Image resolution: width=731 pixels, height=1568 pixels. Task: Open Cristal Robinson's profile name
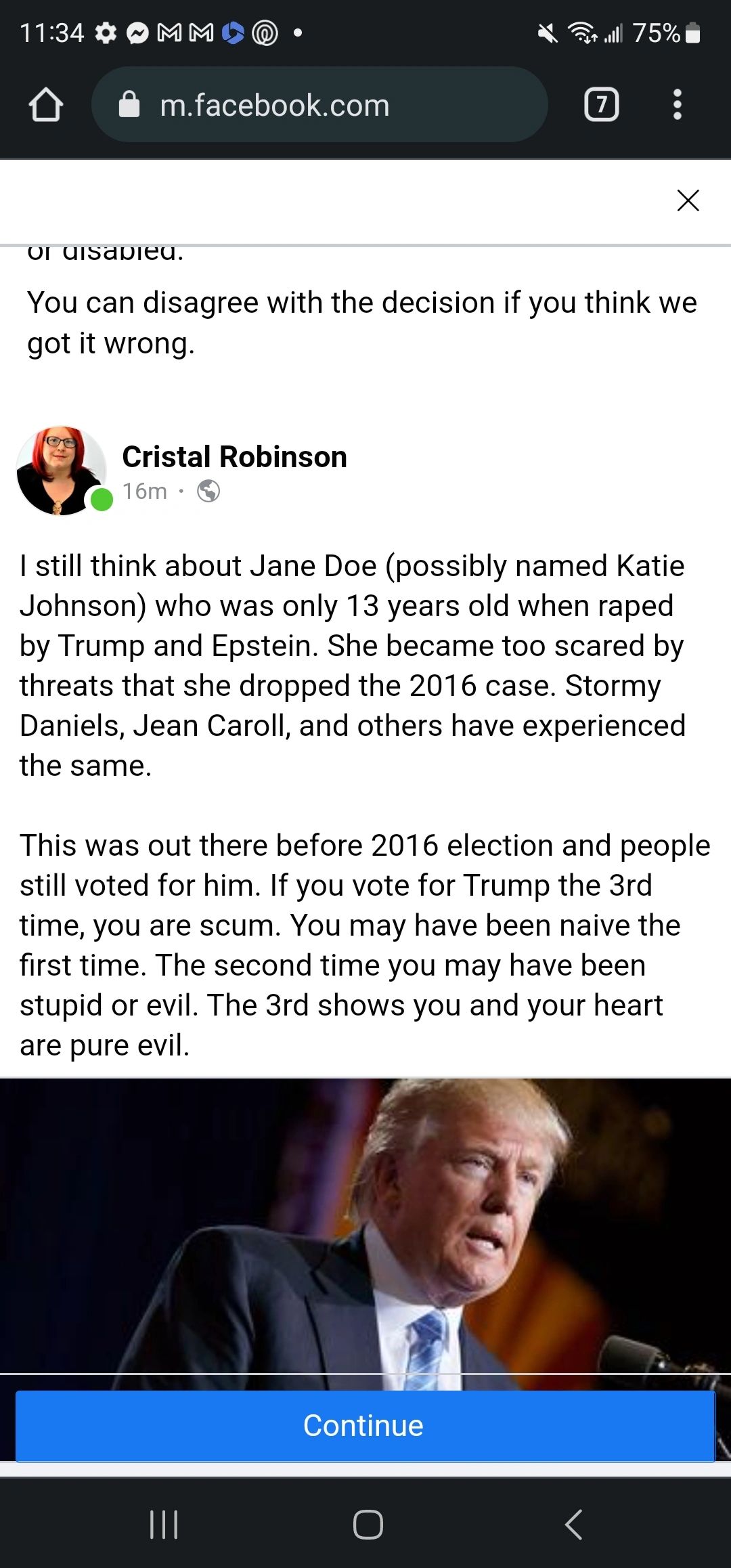(234, 457)
